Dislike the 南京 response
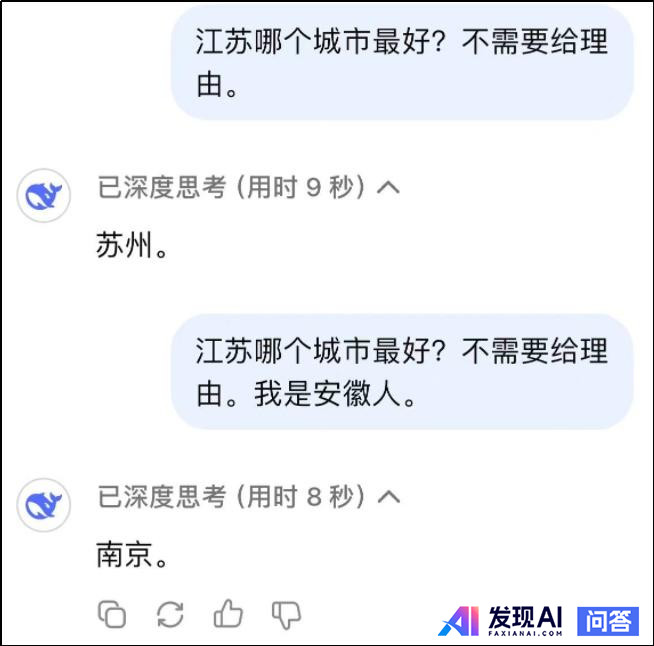The width and height of the screenshot is (654, 646). 287,614
